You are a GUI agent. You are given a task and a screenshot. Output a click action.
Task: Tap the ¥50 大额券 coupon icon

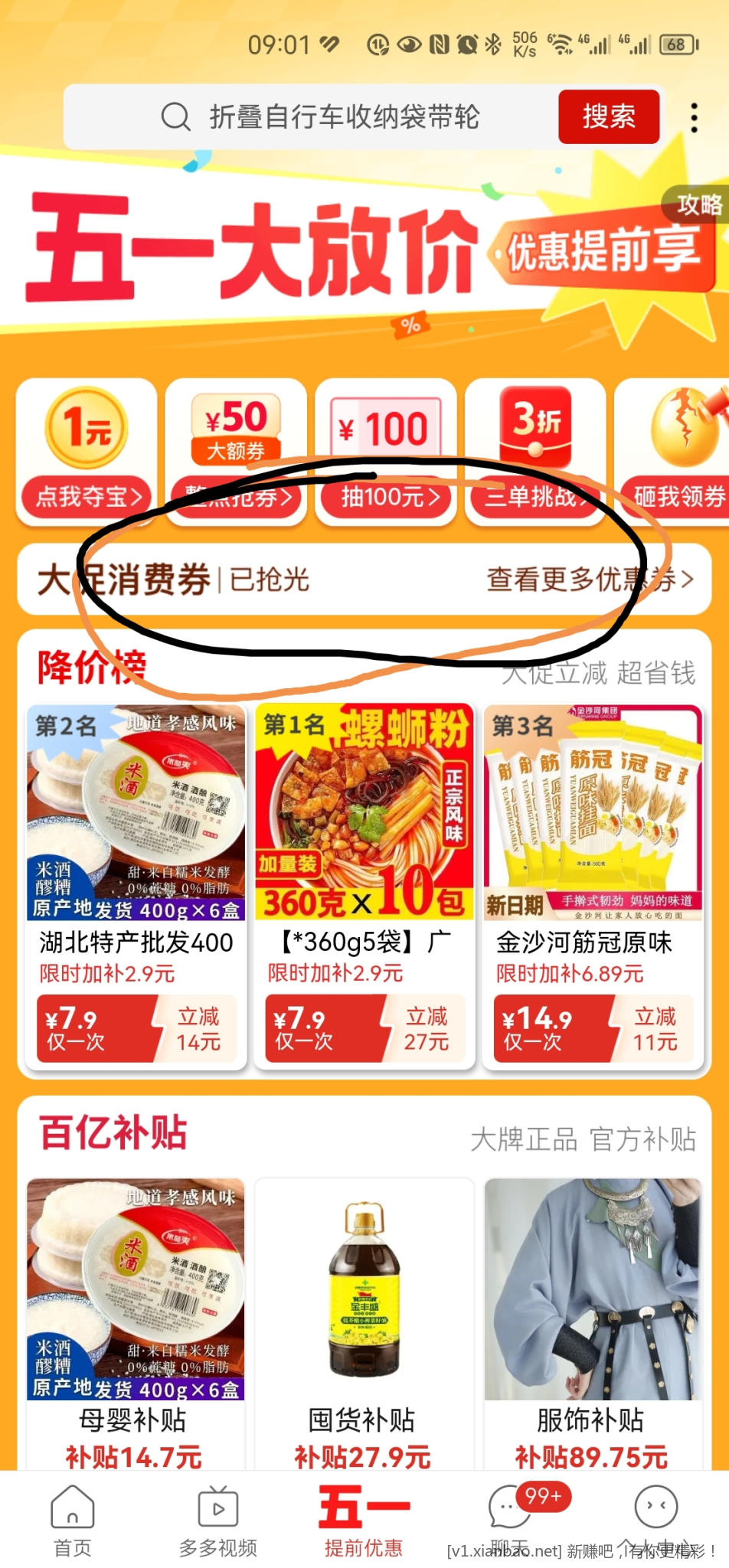pyautogui.click(x=234, y=429)
